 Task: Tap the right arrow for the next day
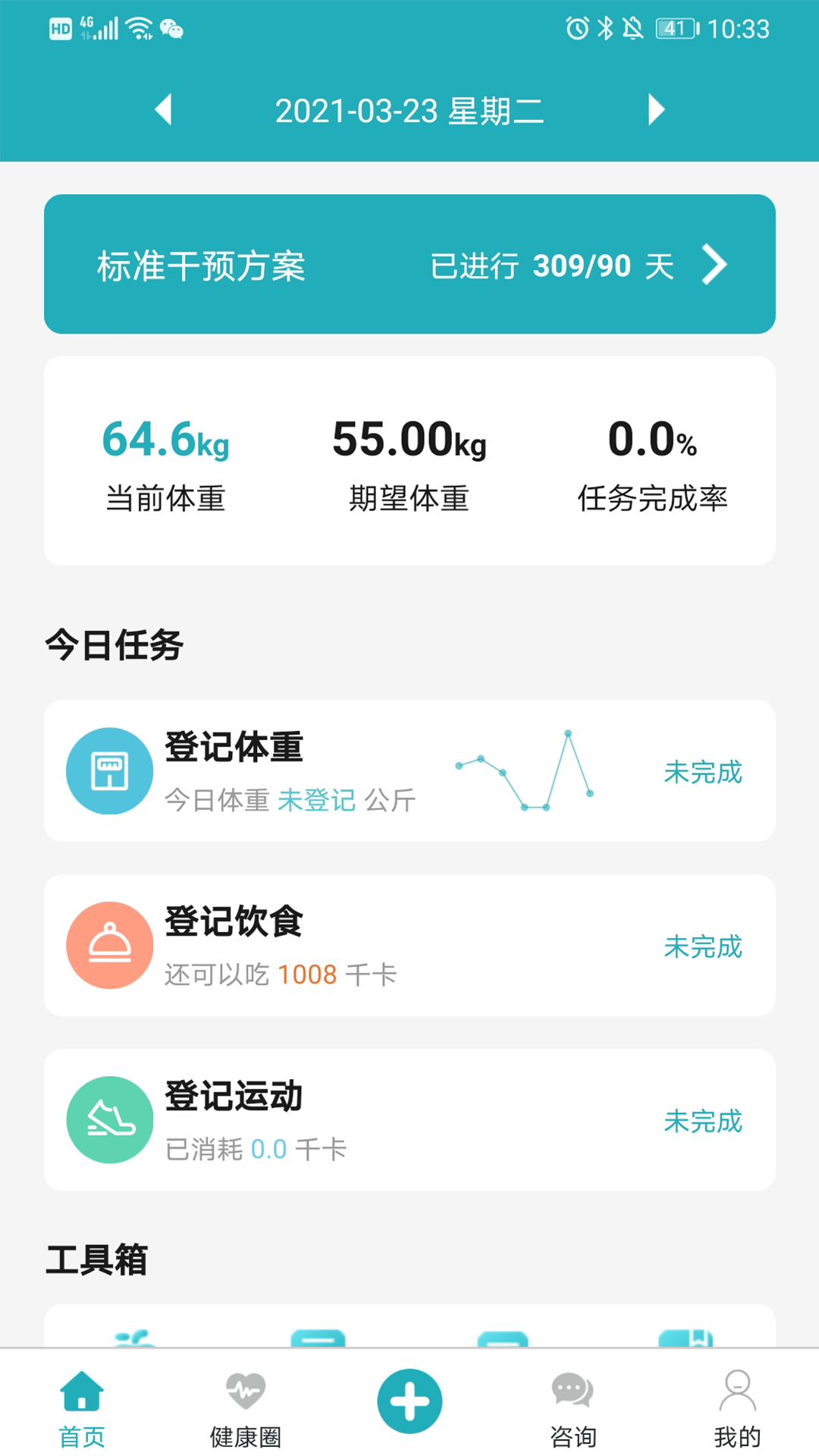coord(655,110)
